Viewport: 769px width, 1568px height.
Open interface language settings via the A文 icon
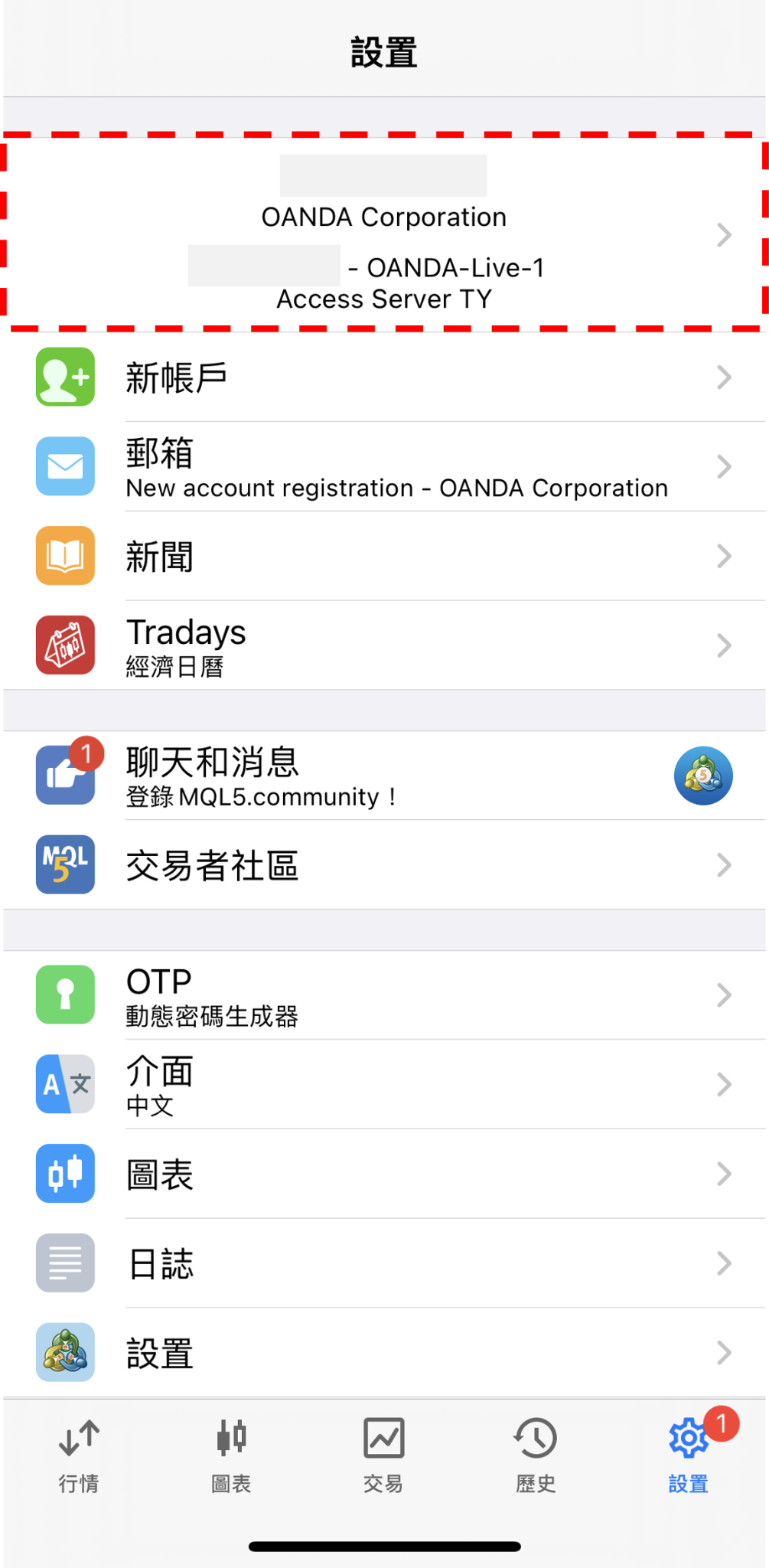pos(65,1084)
